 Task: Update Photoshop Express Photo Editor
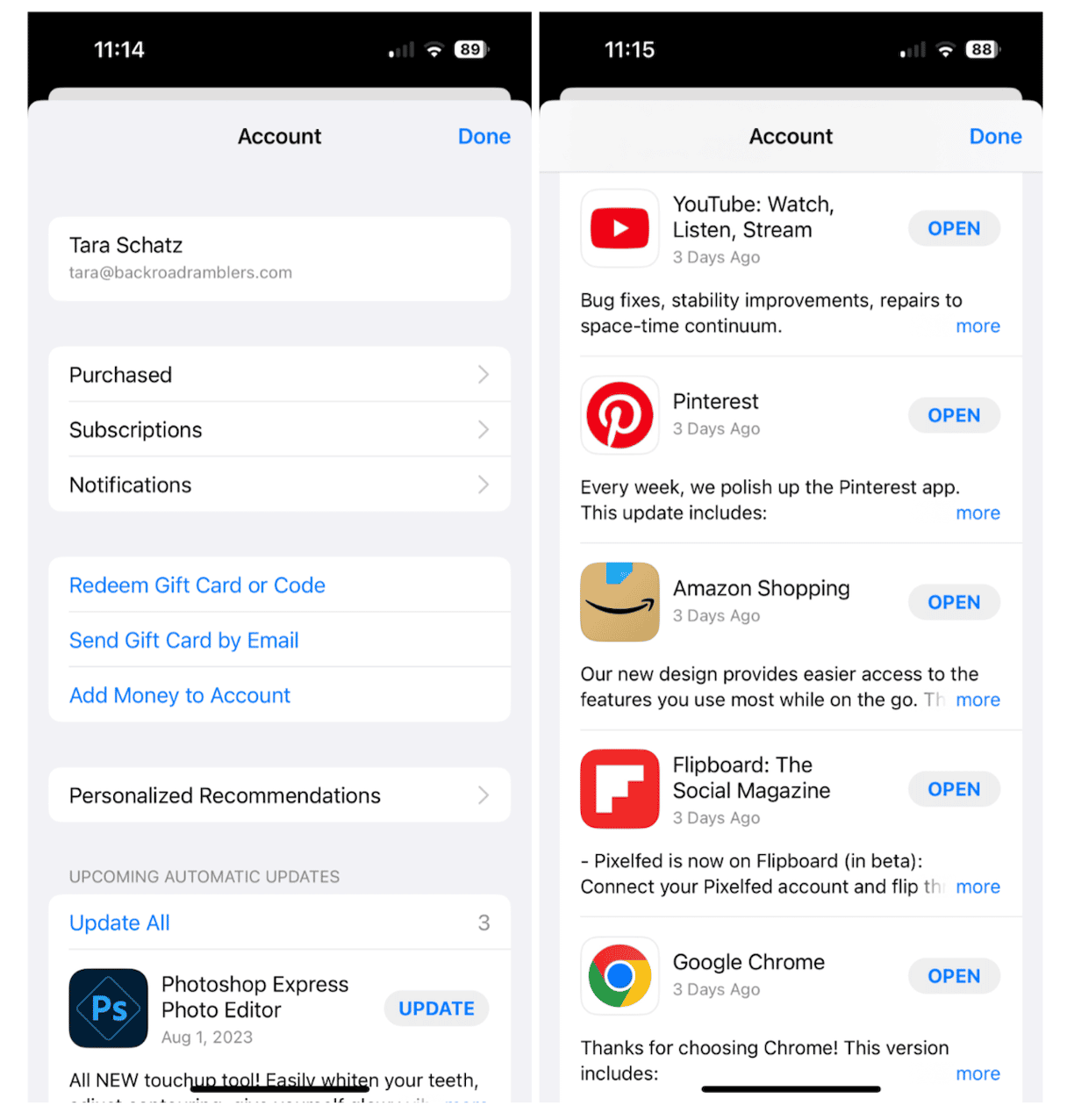(436, 1009)
